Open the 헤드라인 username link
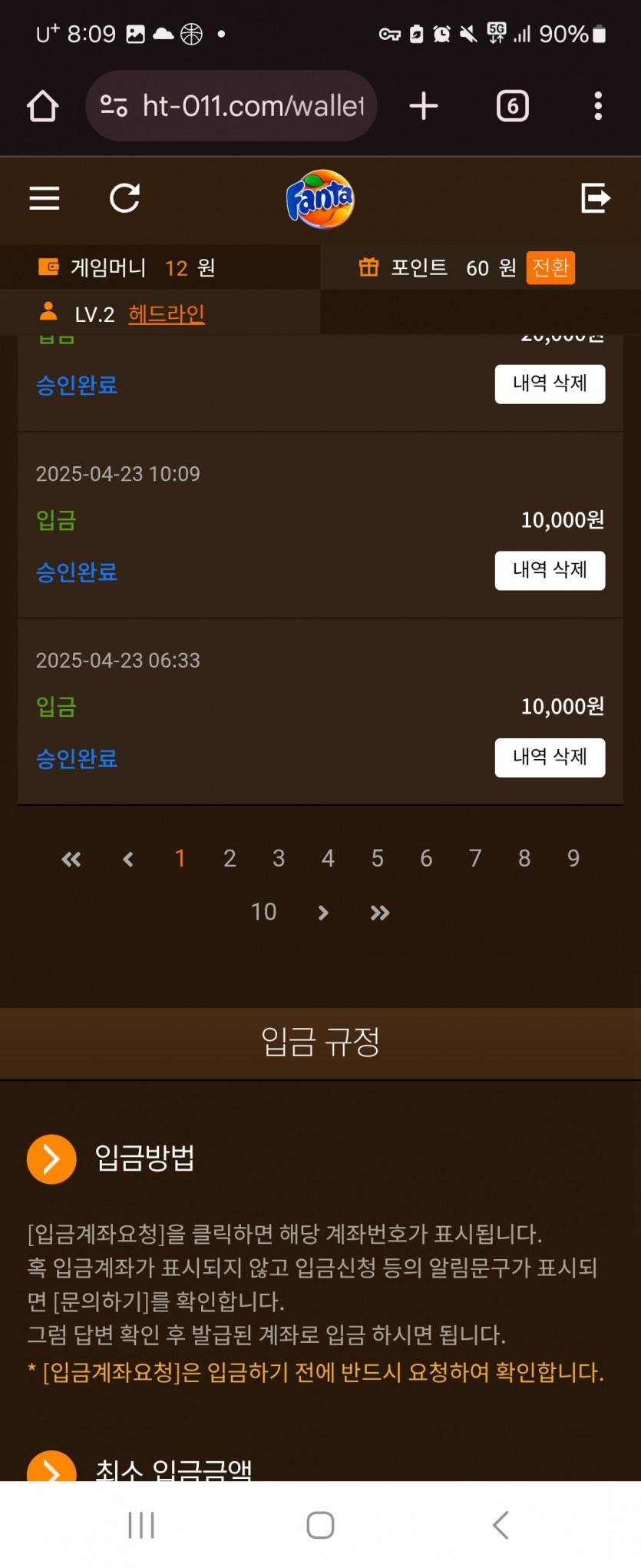 (167, 313)
